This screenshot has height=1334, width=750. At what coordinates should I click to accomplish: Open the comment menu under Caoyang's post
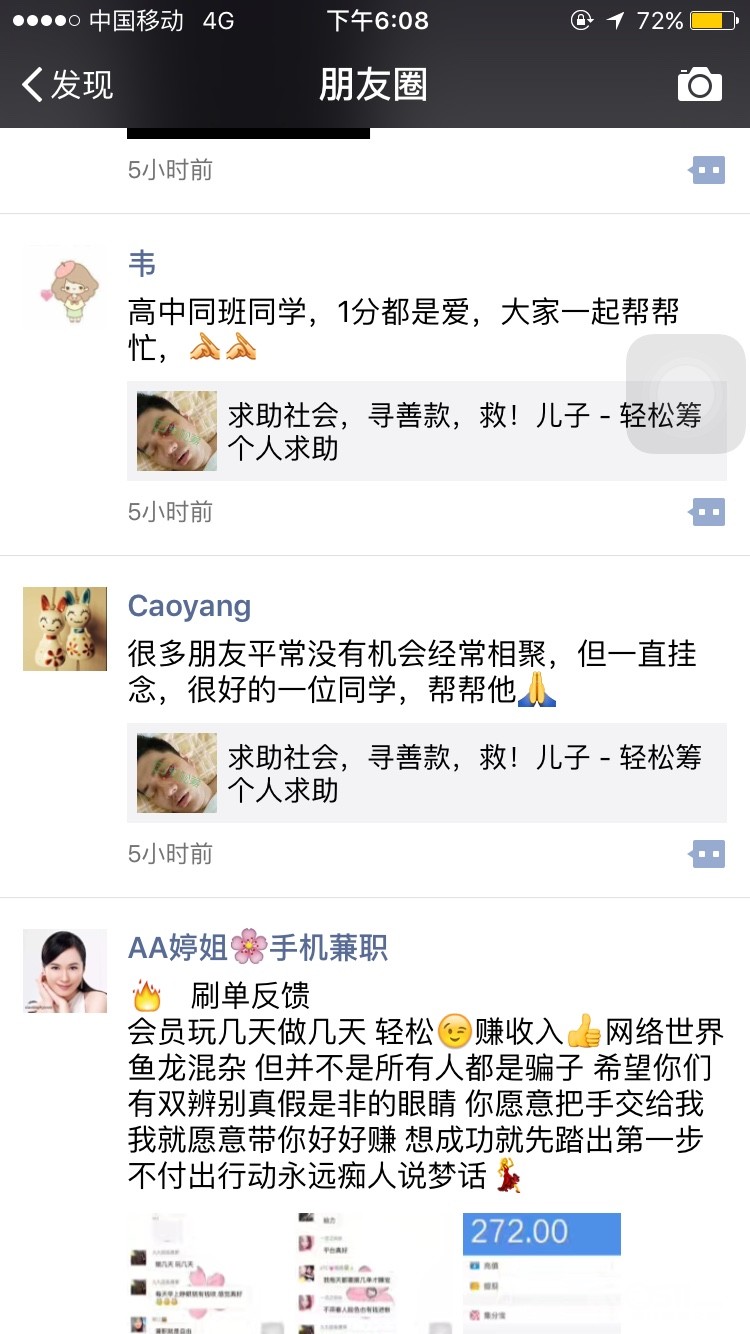coord(707,854)
